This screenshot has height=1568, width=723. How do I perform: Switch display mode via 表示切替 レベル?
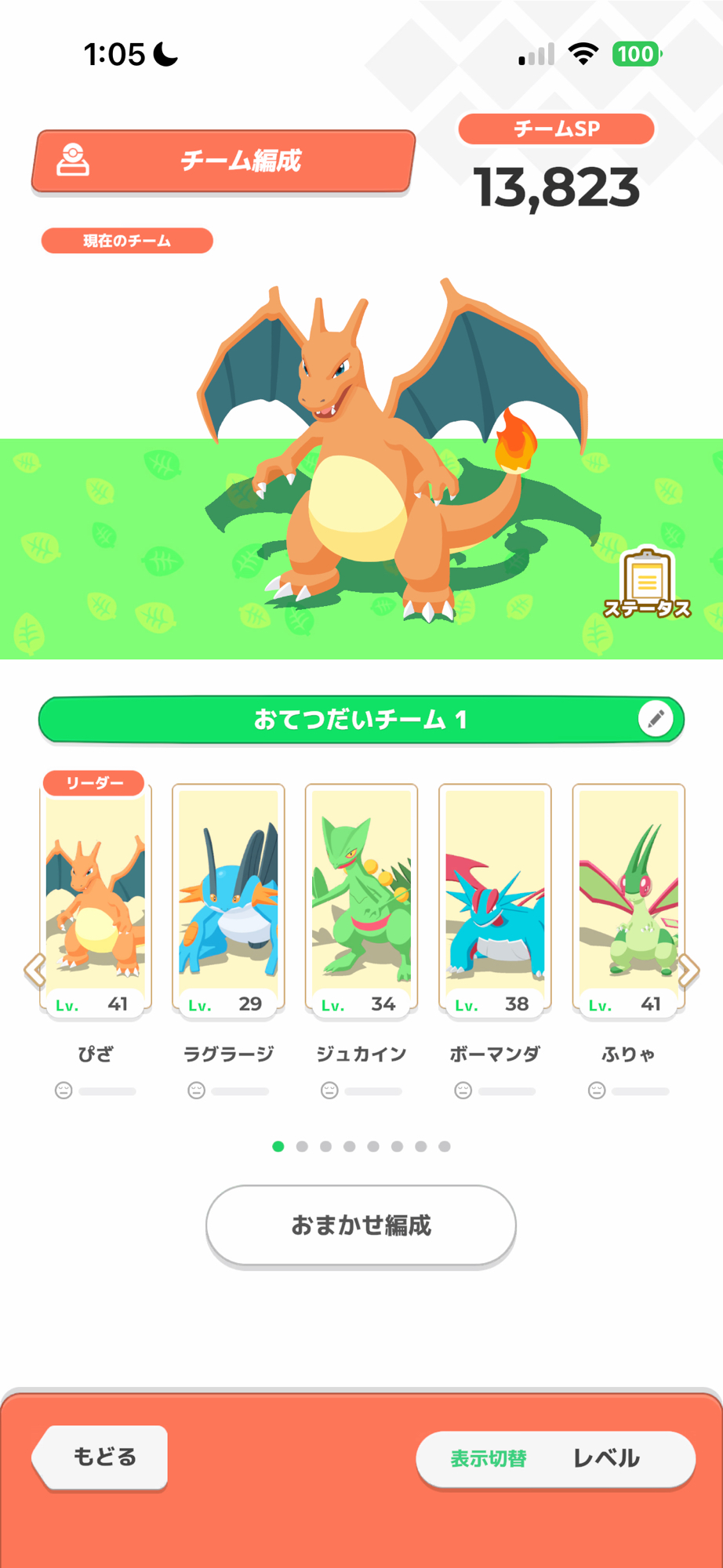point(555,1458)
